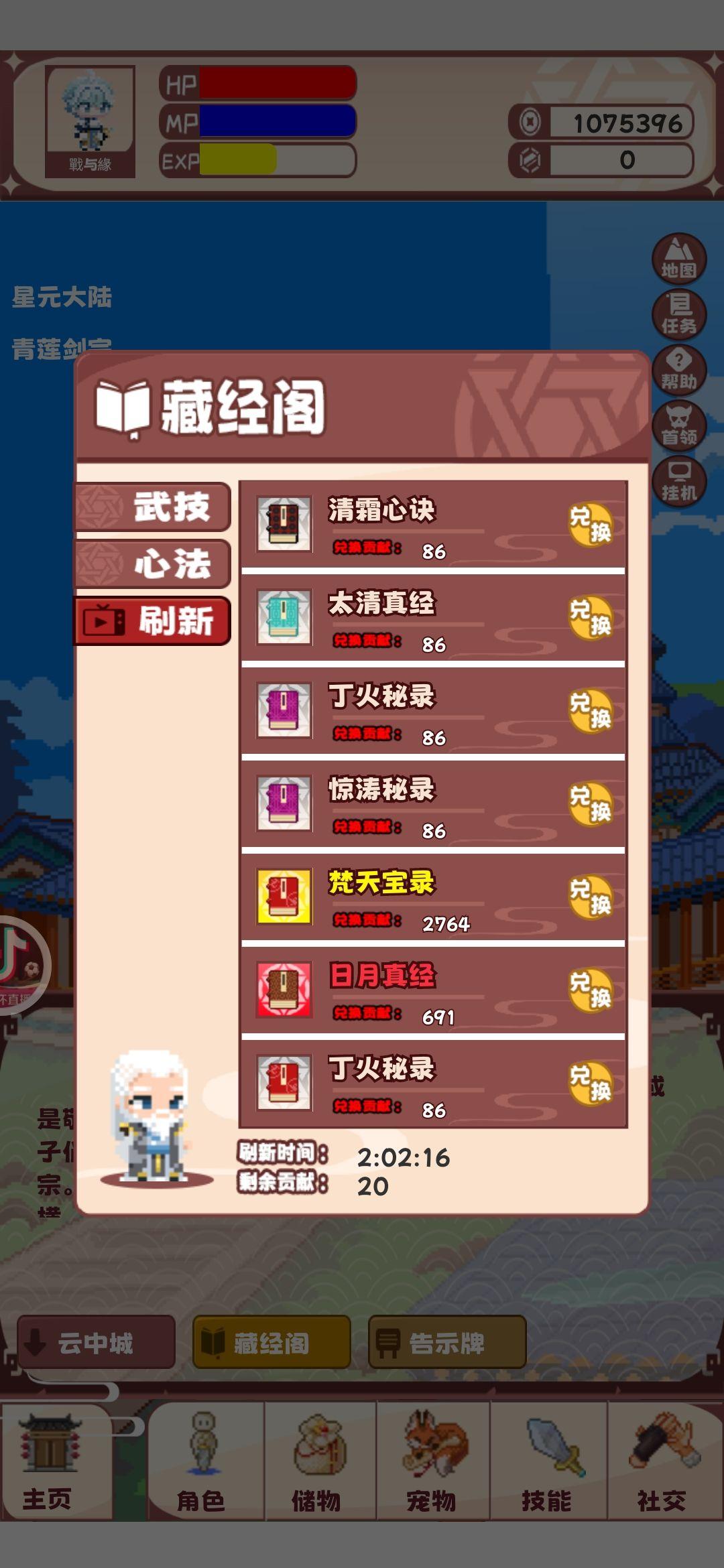Exchange for 梵天宝录 costing 2764
The width and height of the screenshot is (724, 1568).
591,897
